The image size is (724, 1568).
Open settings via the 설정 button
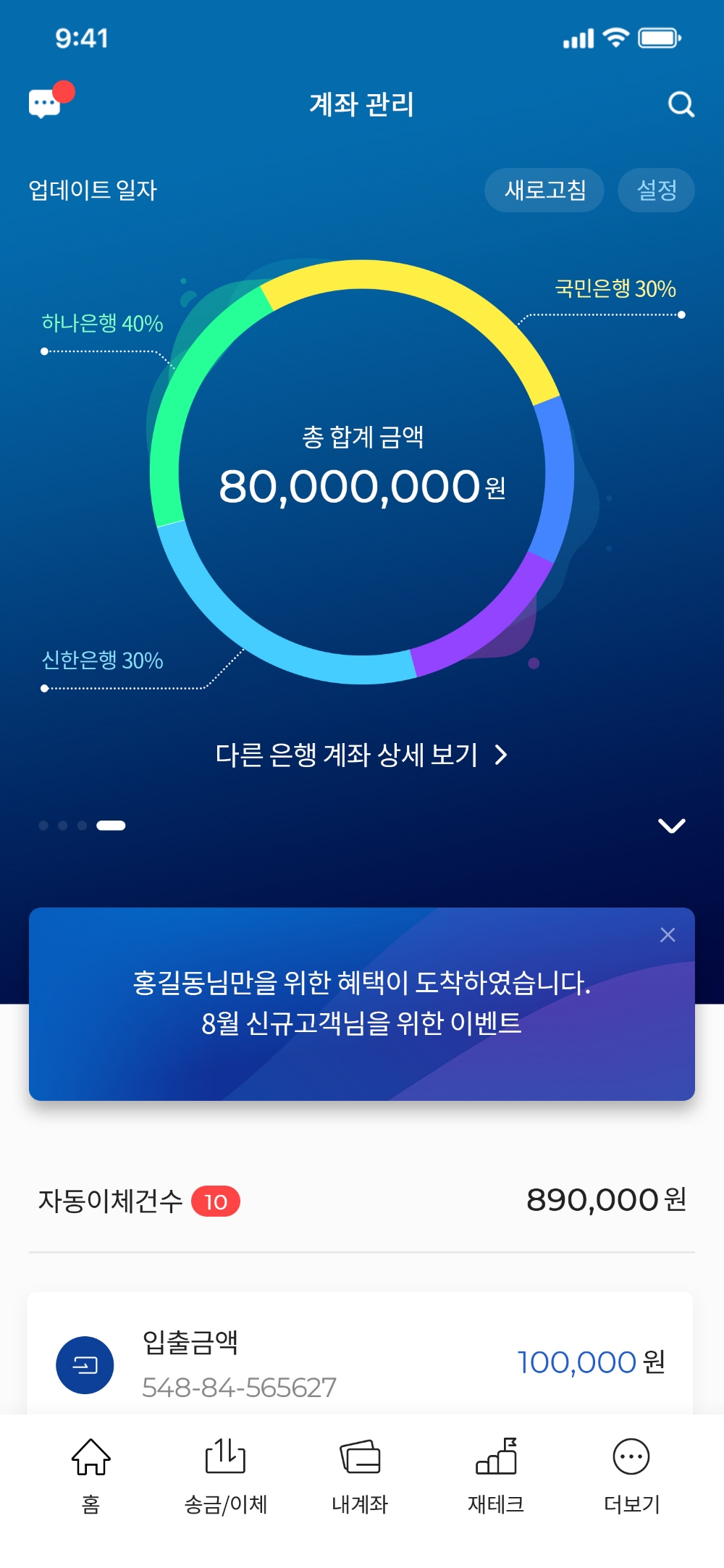(655, 190)
